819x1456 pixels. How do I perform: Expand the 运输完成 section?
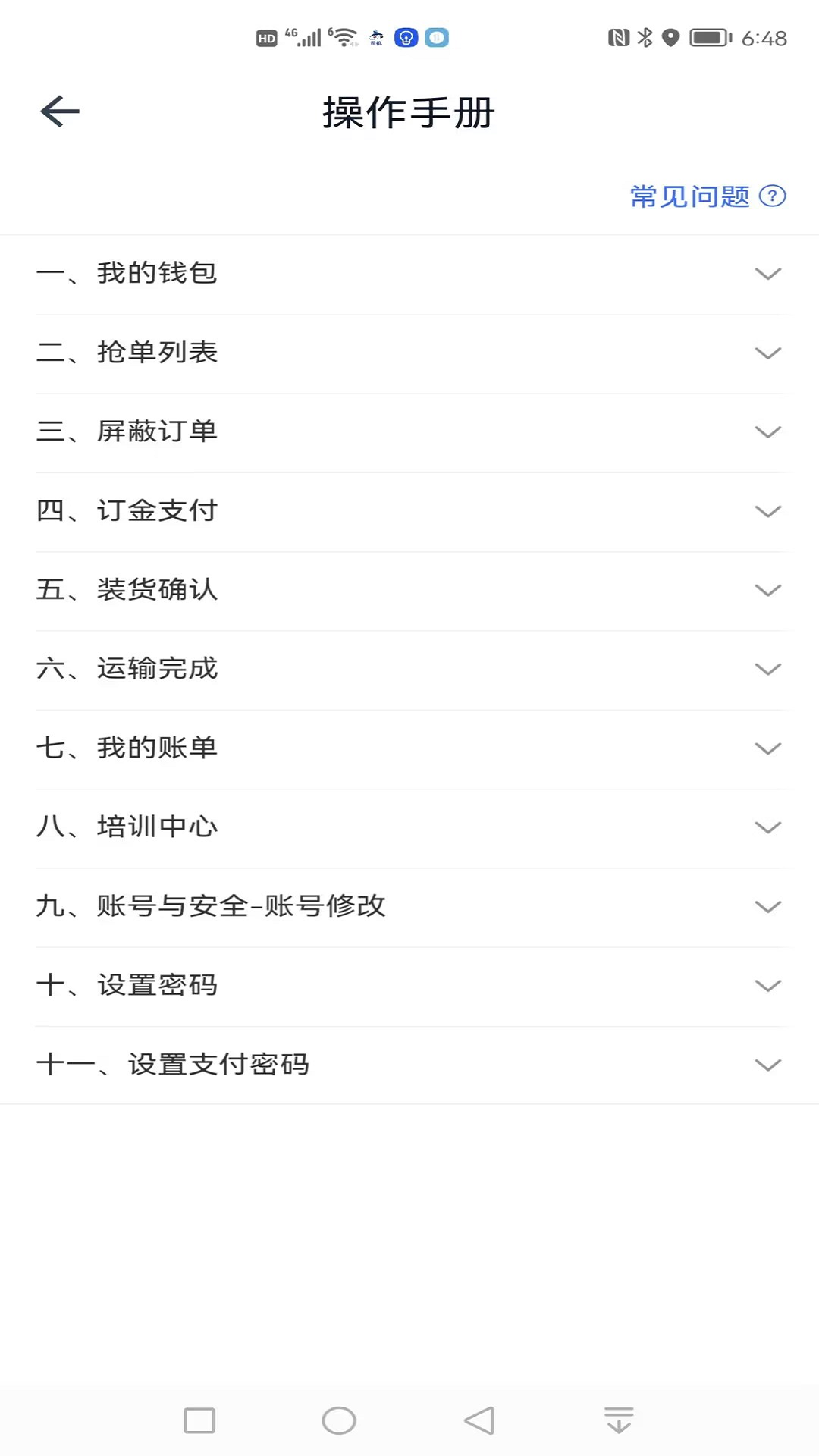pos(409,669)
